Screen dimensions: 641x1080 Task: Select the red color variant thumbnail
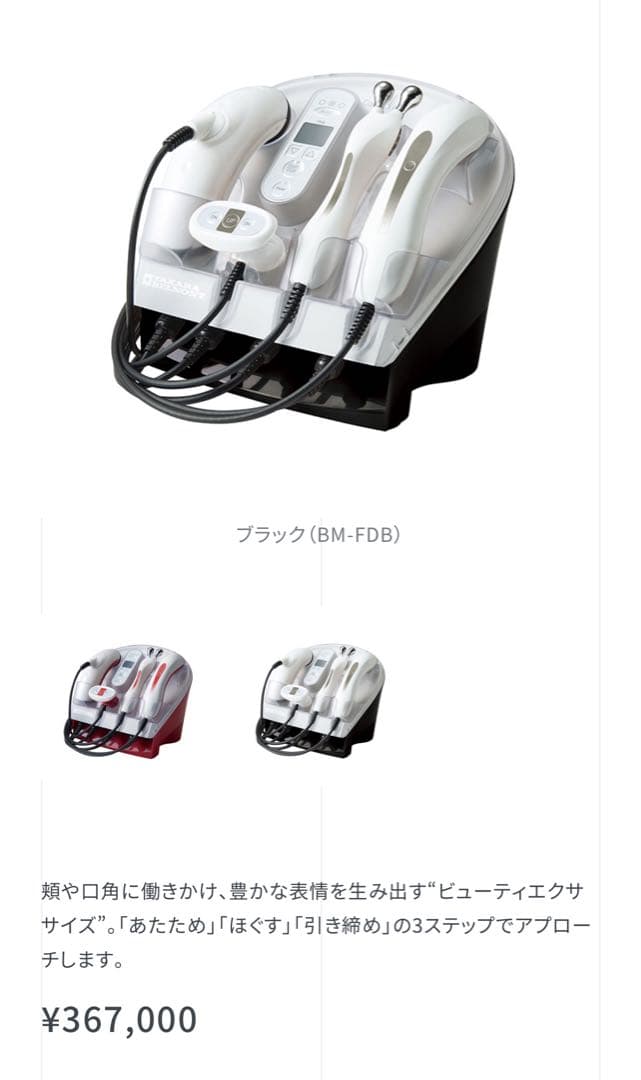[x=128, y=700]
